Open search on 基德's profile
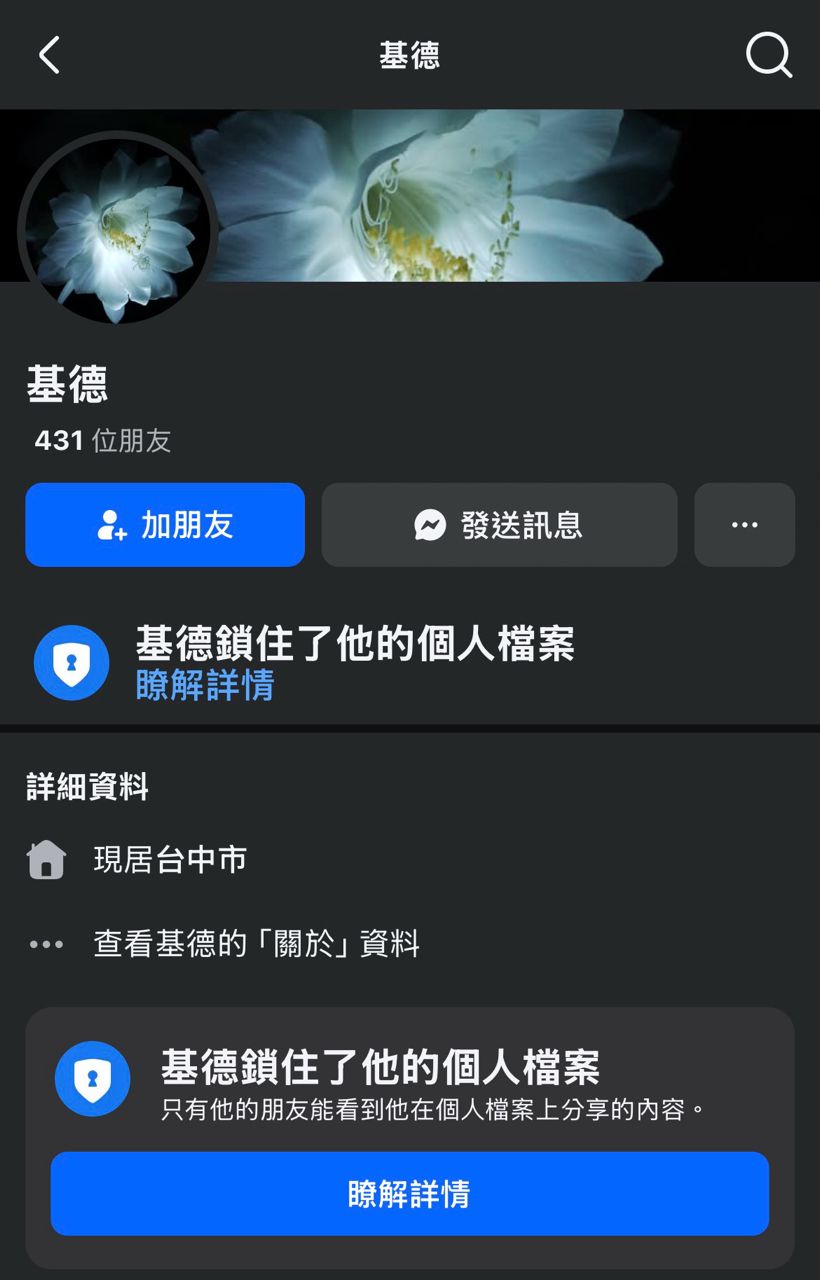Screen dimensions: 820x1280 tap(768, 55)
